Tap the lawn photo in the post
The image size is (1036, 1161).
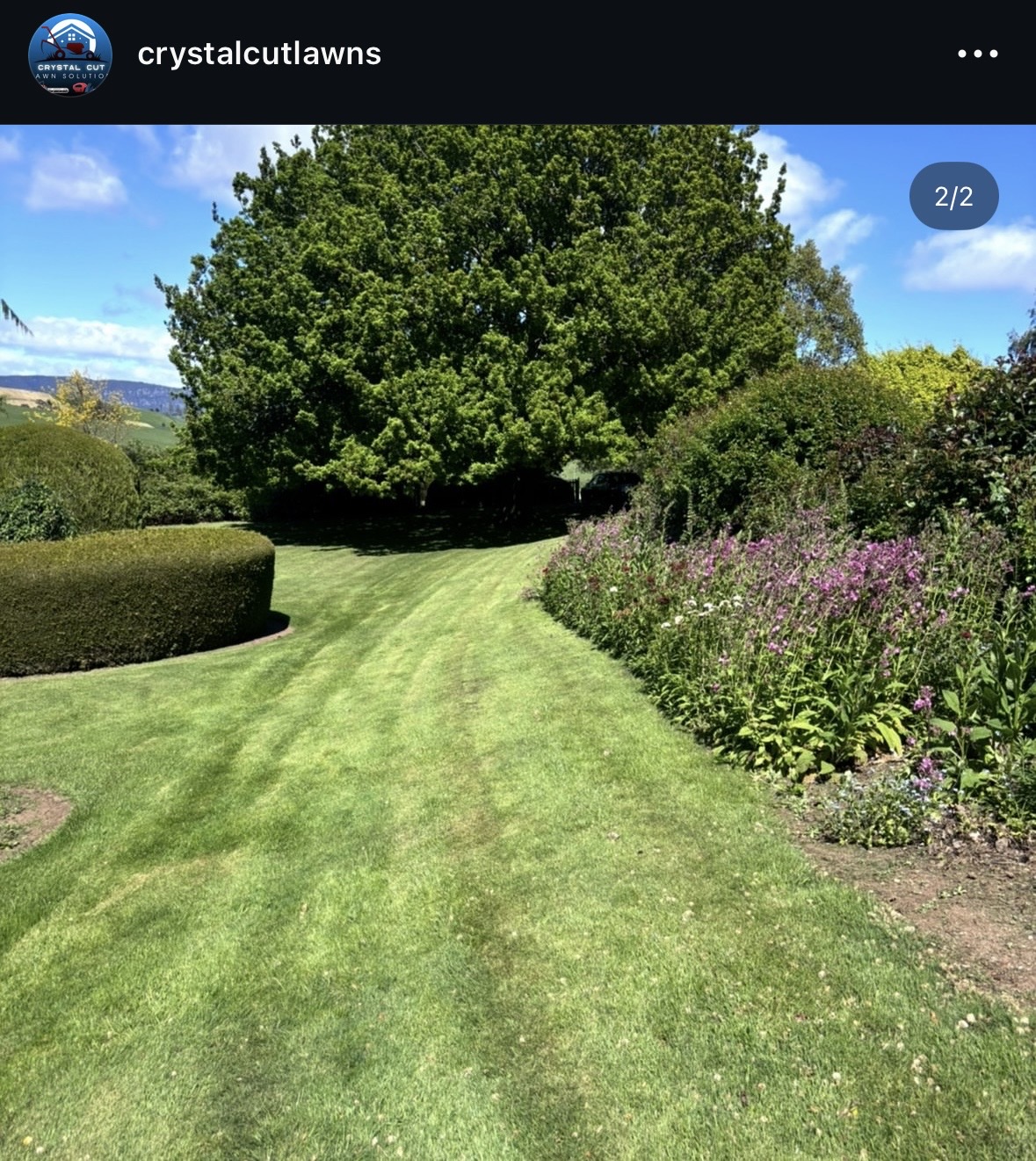pos(518,642)
